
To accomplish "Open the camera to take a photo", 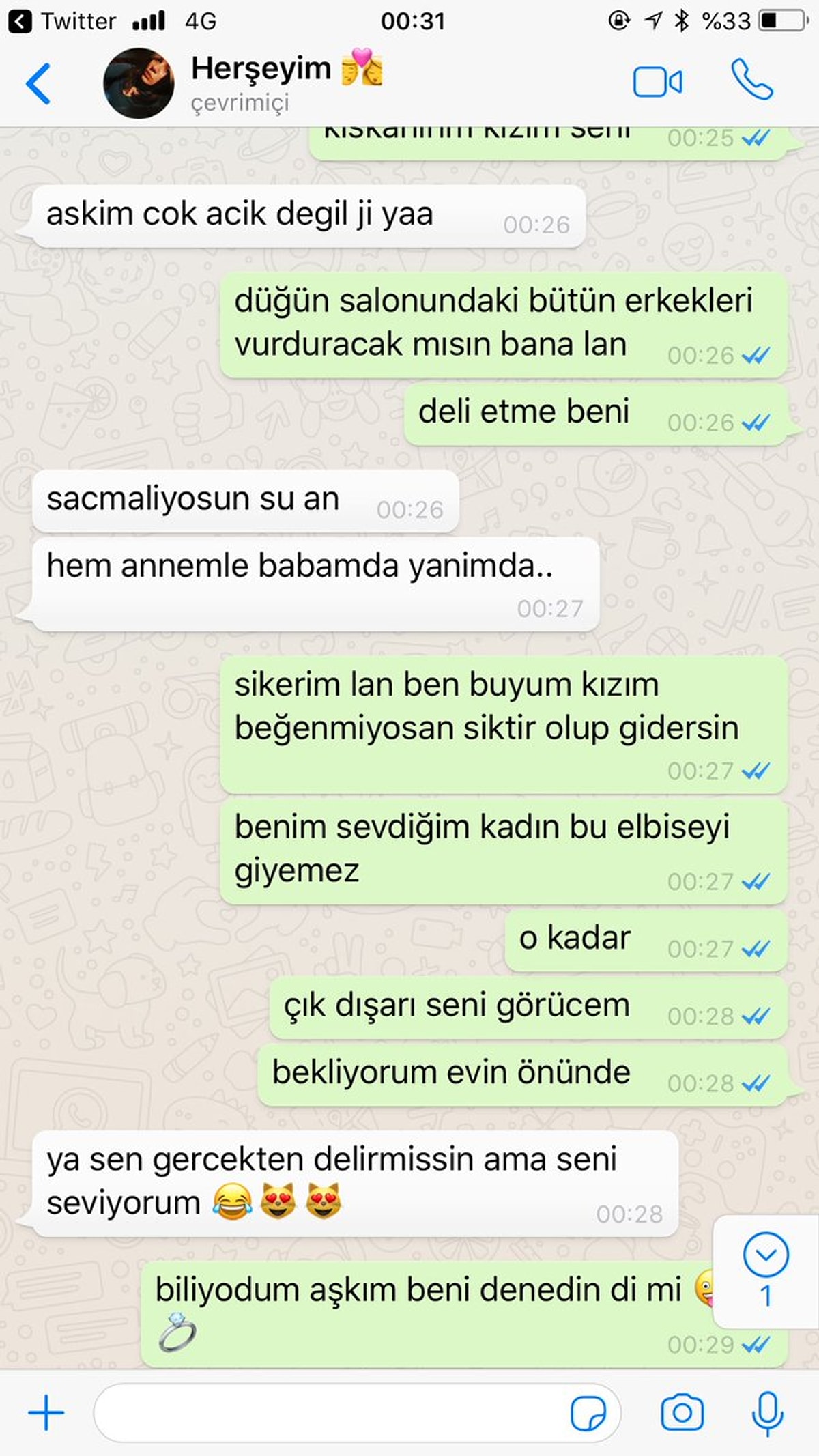I will pyautogui.click(x=681, y=1413).
